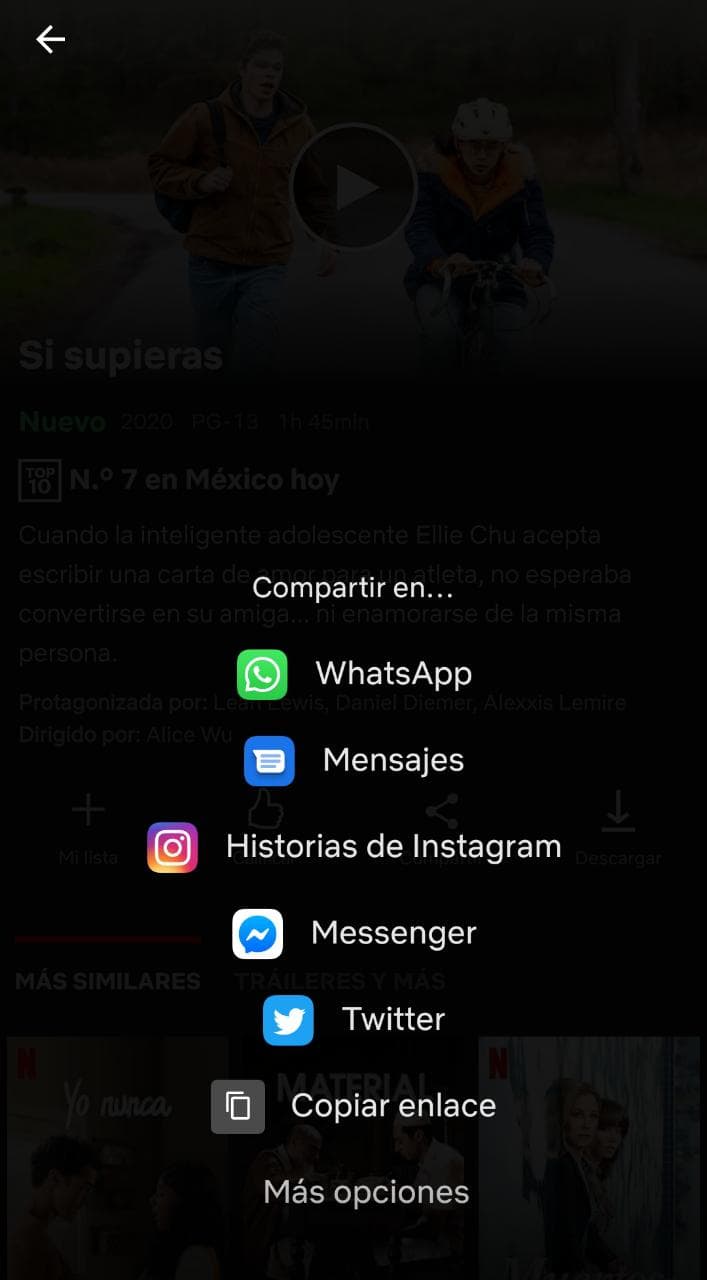
Task: Select Mensajes to share
Action: pyautogui.click(x=354, y=760)
